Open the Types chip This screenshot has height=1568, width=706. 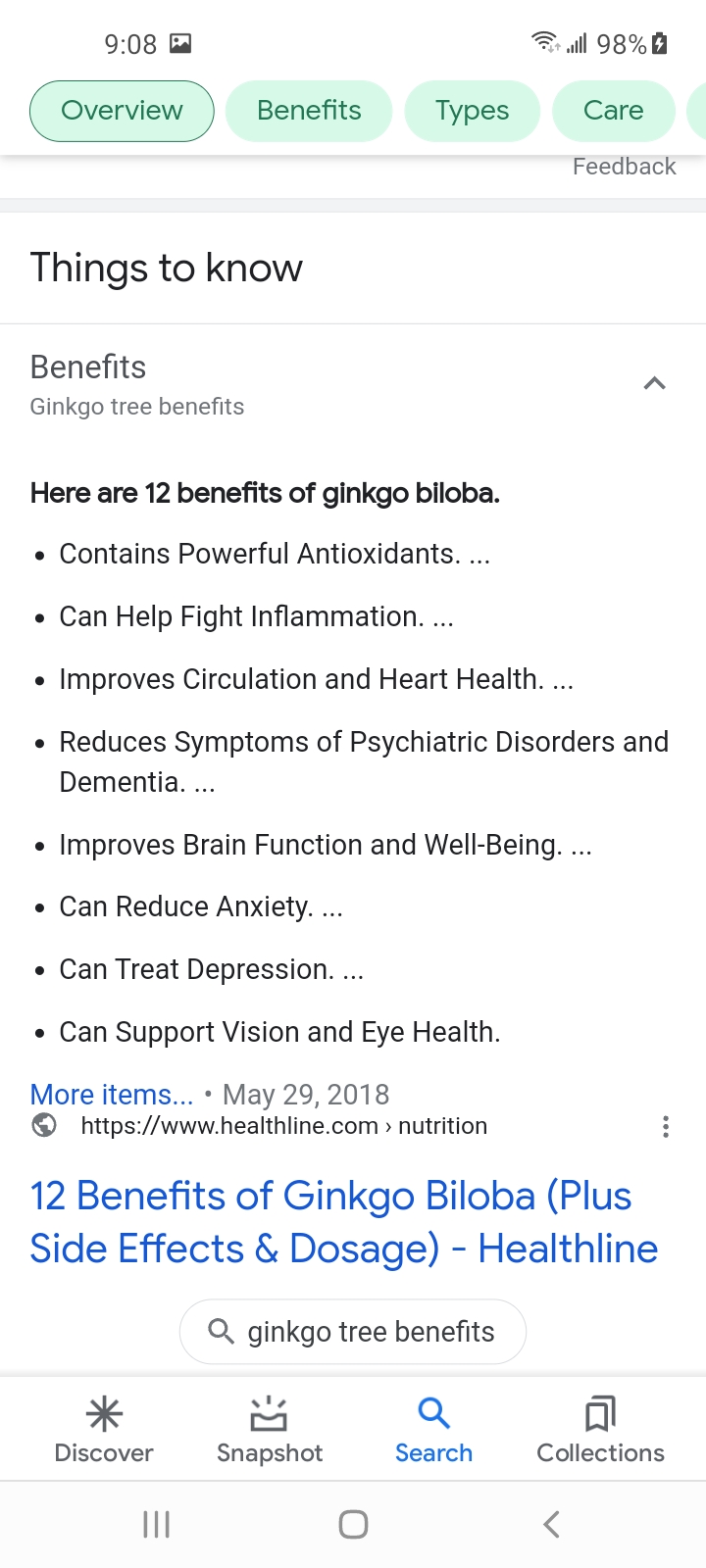point(472,111)
